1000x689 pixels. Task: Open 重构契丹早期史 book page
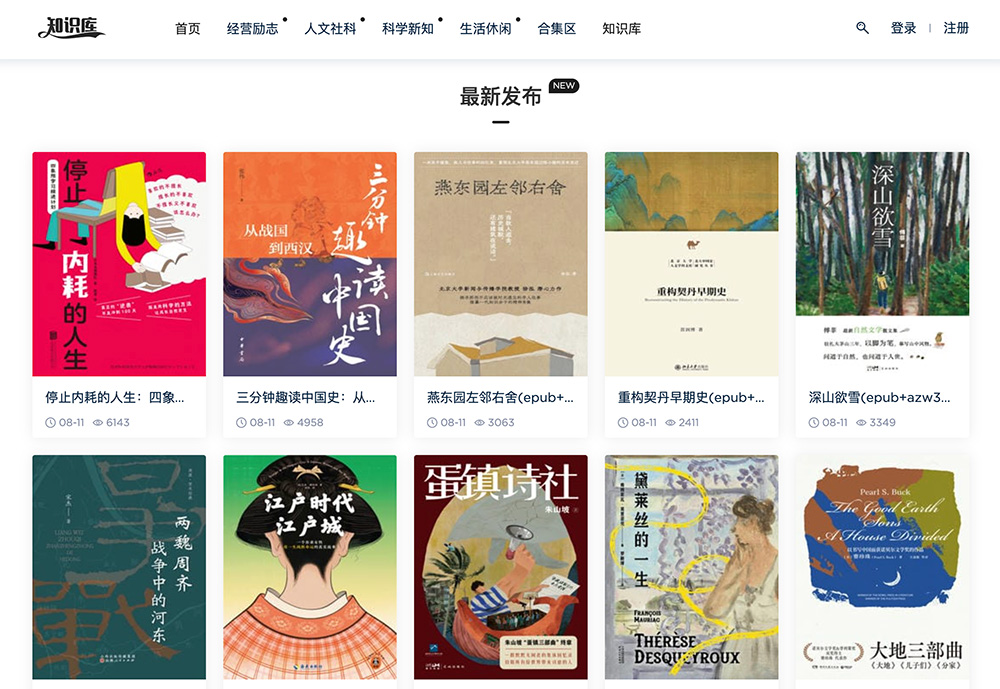tap(692, 264)
